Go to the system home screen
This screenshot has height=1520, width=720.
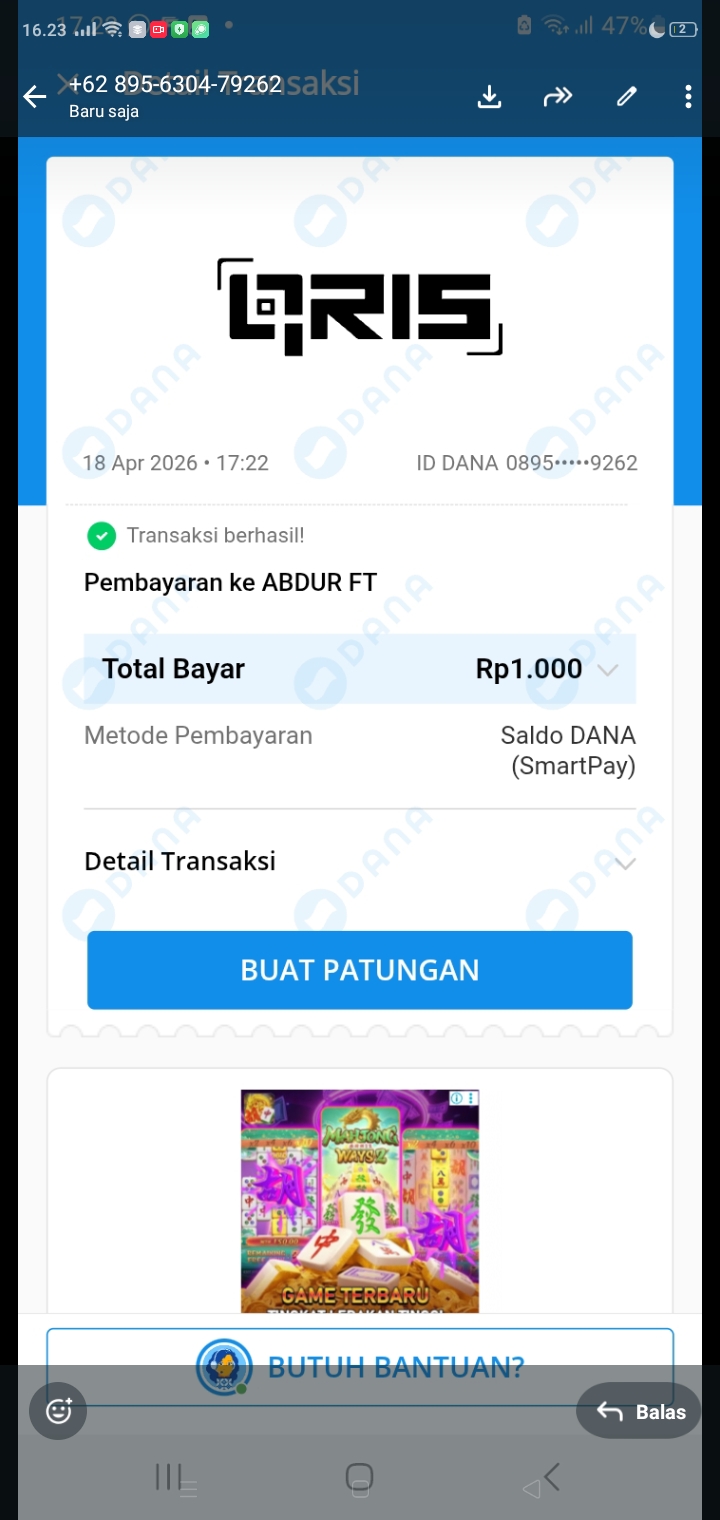point(359,1476)
